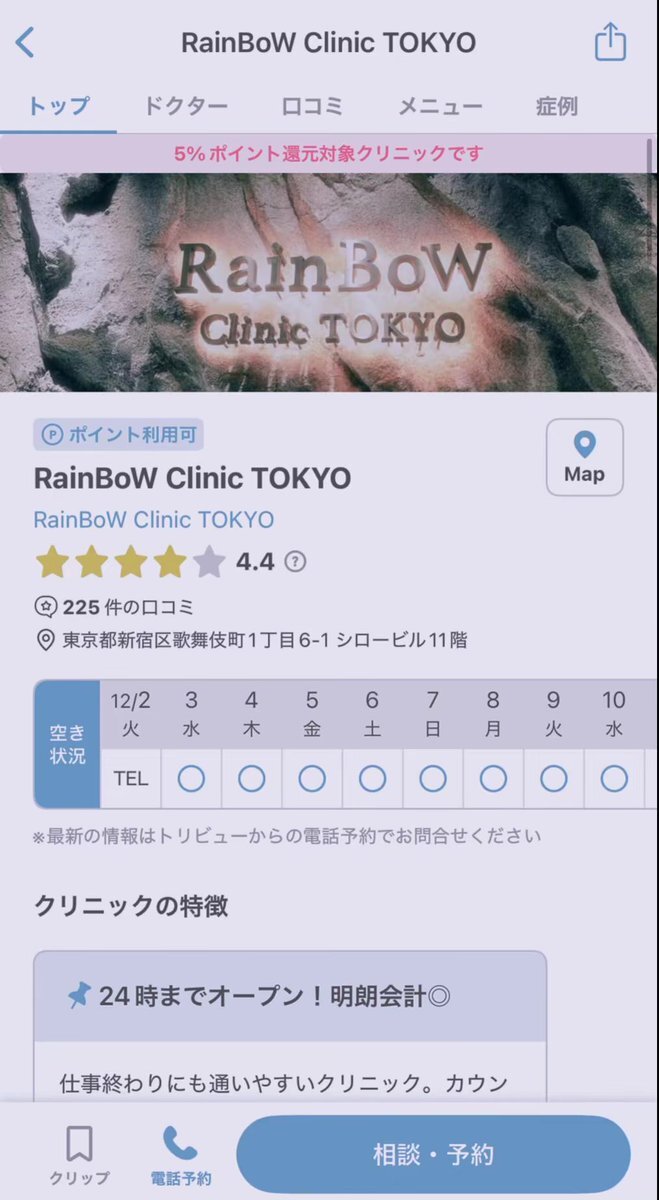
Task: Call the clinic via 電話予約
Action: (x=180, y=1154)
